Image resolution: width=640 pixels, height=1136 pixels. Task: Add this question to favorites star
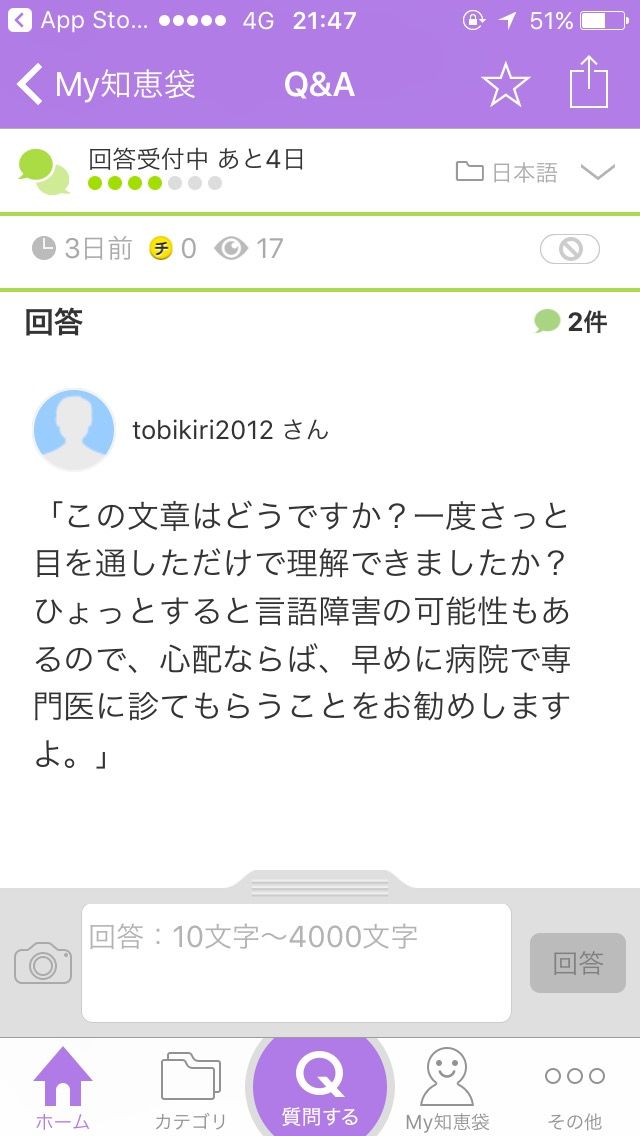505,85
